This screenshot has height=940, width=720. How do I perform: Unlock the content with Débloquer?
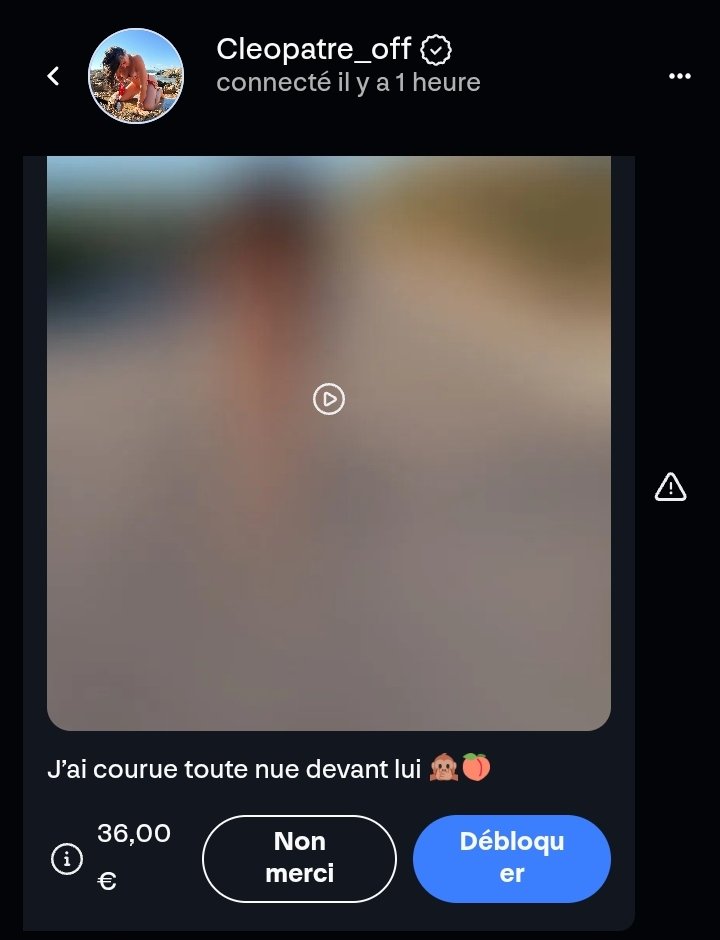click(x=511, y=858)
